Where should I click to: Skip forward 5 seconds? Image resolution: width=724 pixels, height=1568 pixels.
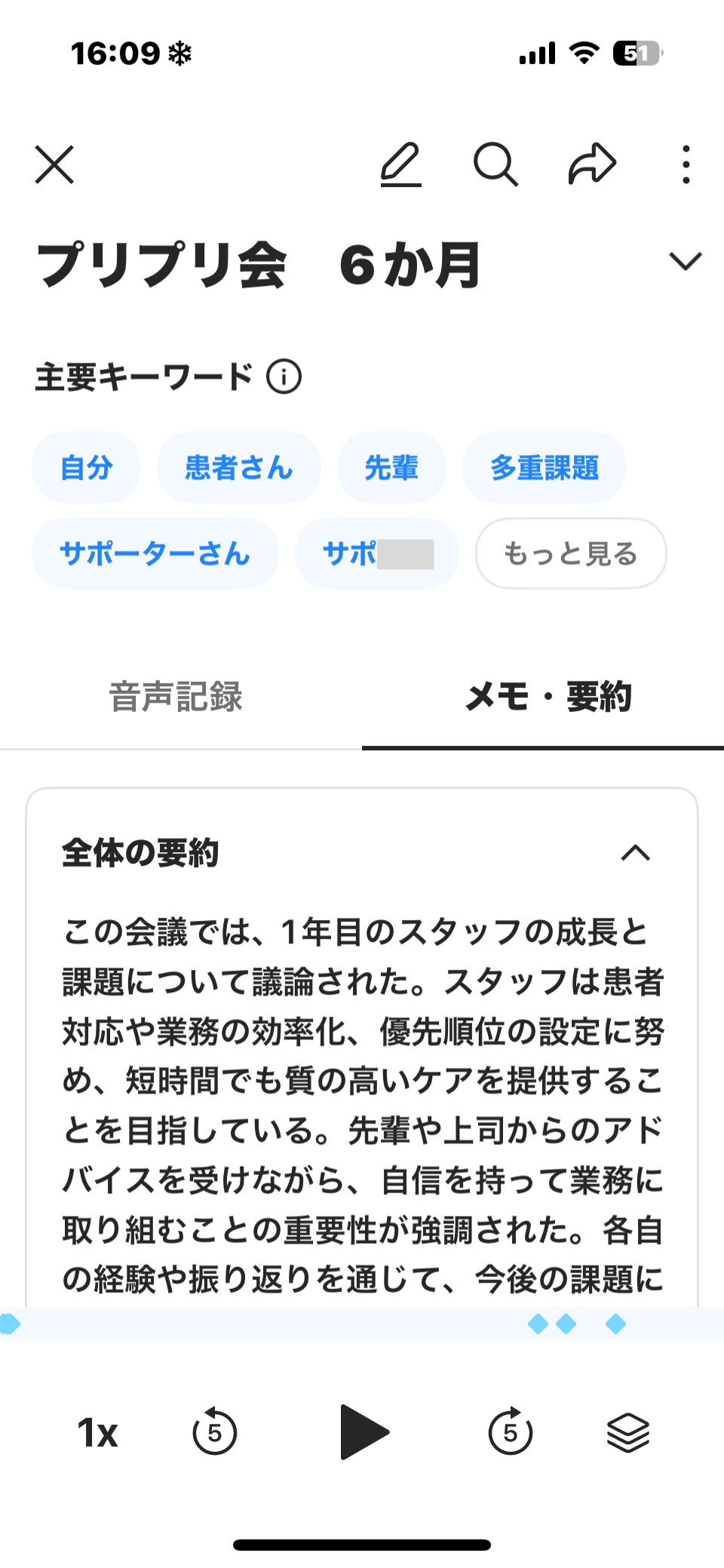click(x=511, y=1431)
